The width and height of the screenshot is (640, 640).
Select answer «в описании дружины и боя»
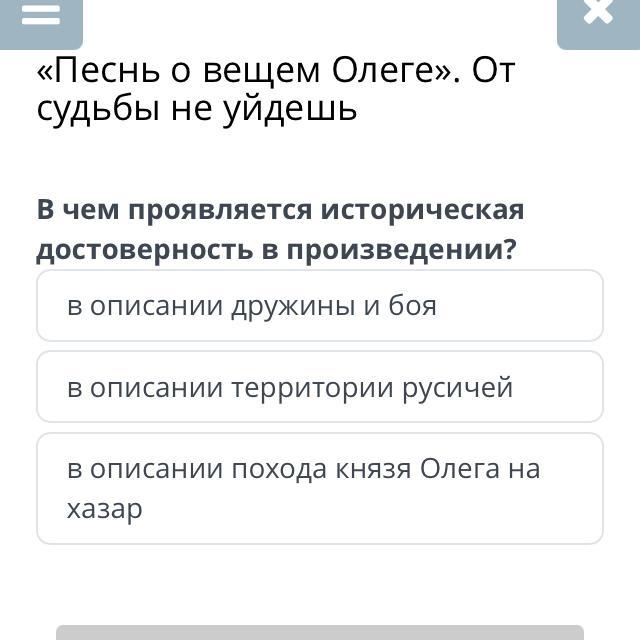320,305
